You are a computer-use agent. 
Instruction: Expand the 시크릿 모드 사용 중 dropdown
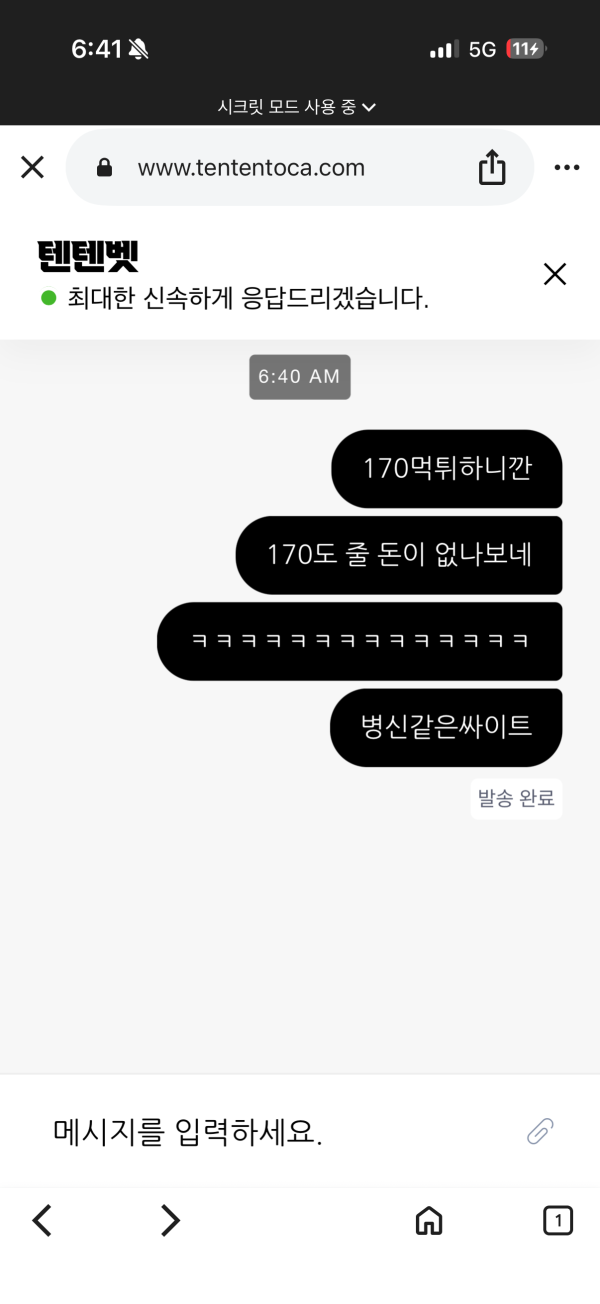(x=298, y=107)
